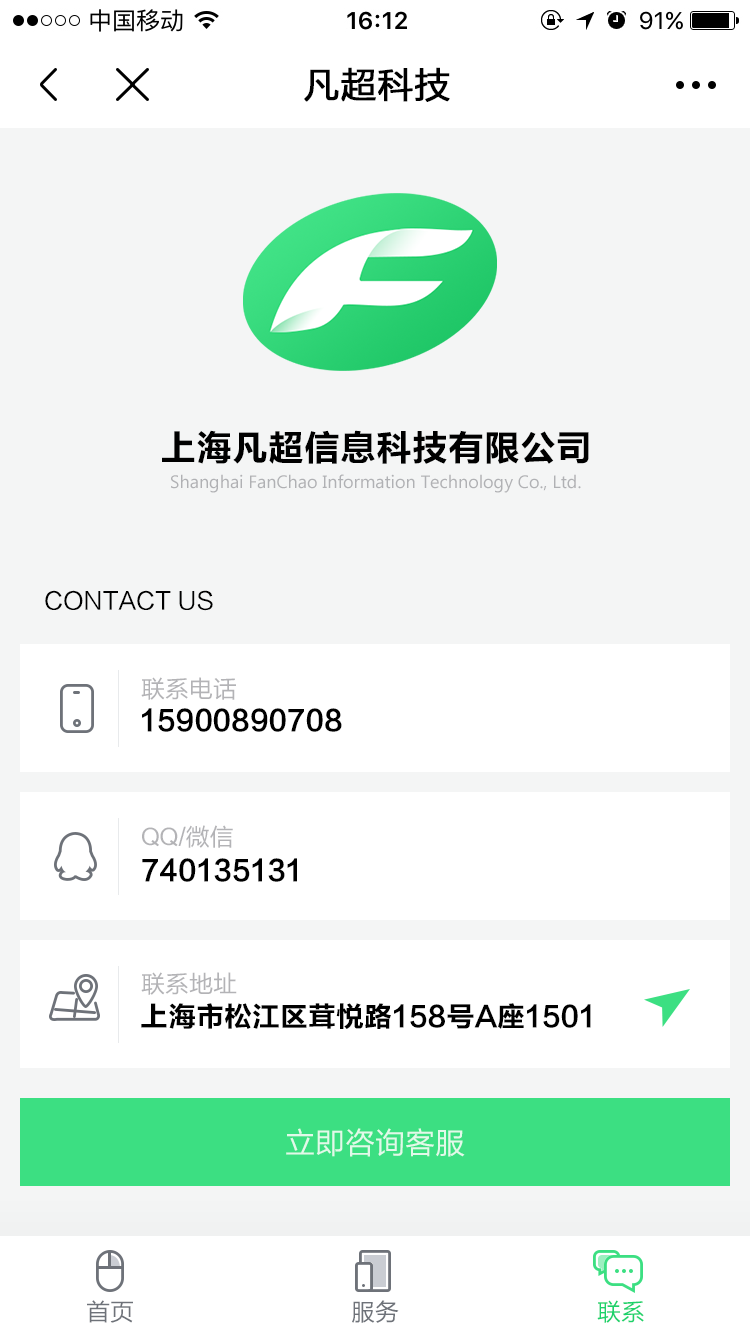The image size is (750, 1334).
Task: Switch to the 首页 tab
Action: click(x=110, y=1286)
